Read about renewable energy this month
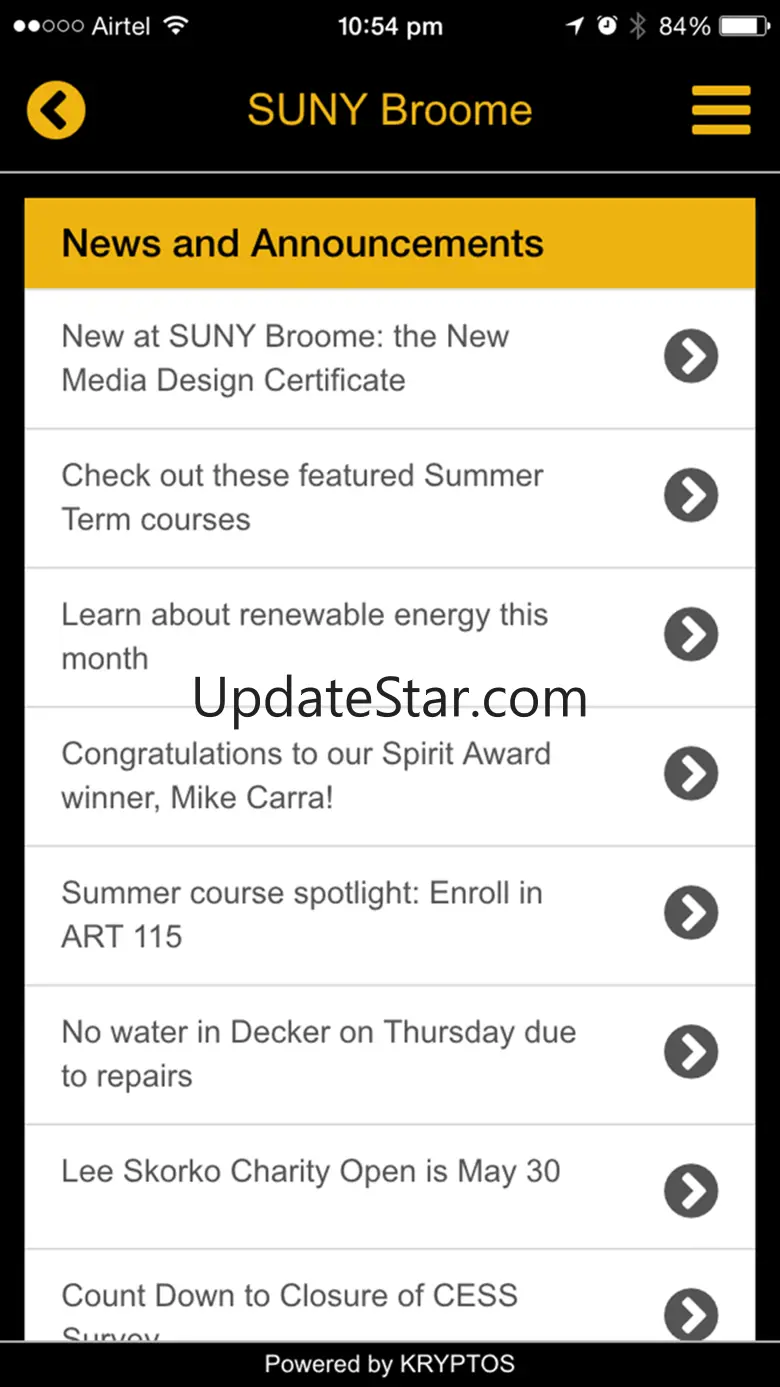Screen dimensions: 780x1387 [x=389, y=636]
